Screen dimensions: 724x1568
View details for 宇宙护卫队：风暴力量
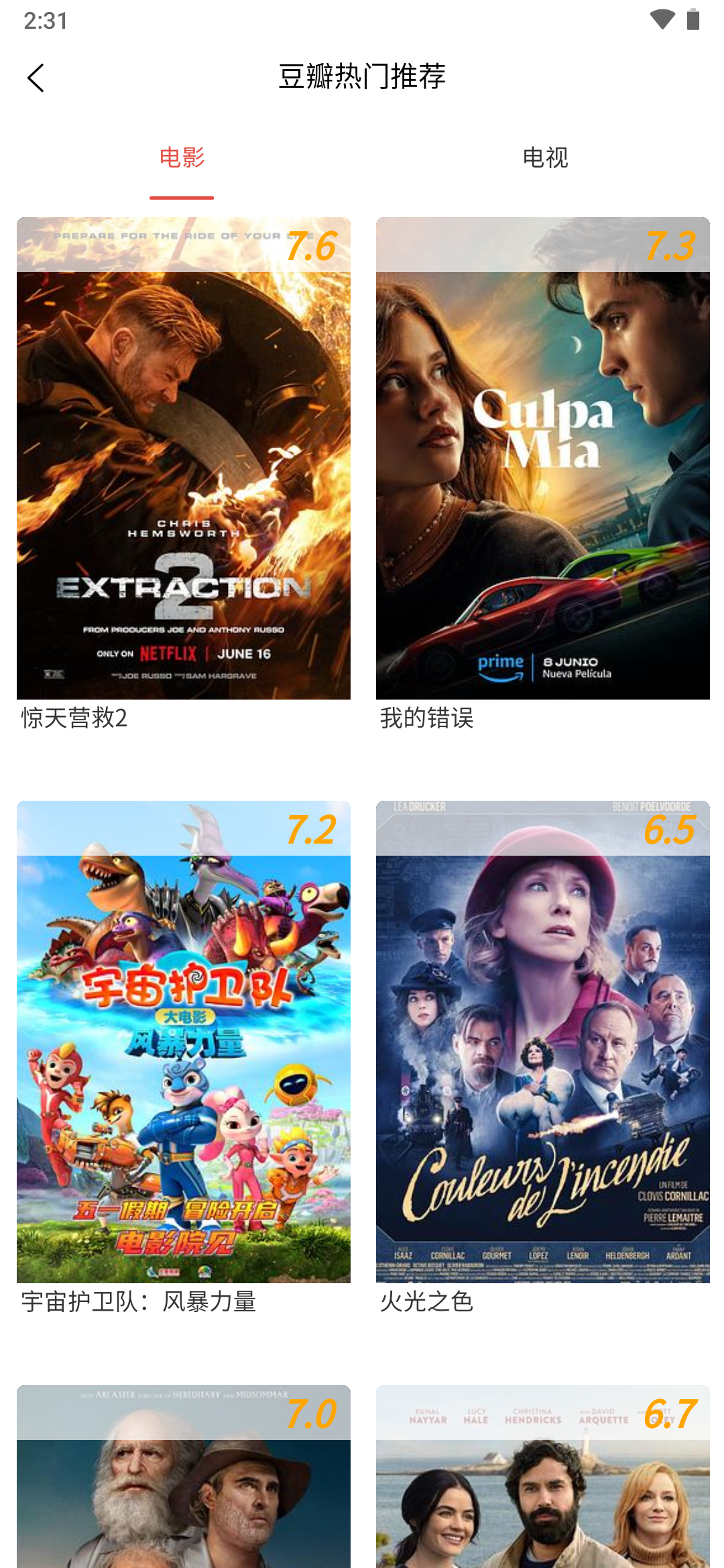tap(184, 1042)
